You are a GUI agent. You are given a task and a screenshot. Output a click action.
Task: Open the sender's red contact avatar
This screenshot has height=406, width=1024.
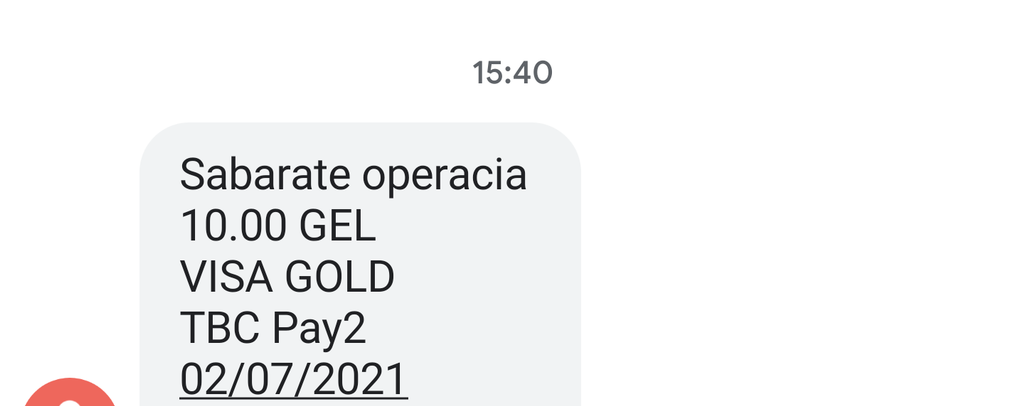69,395
